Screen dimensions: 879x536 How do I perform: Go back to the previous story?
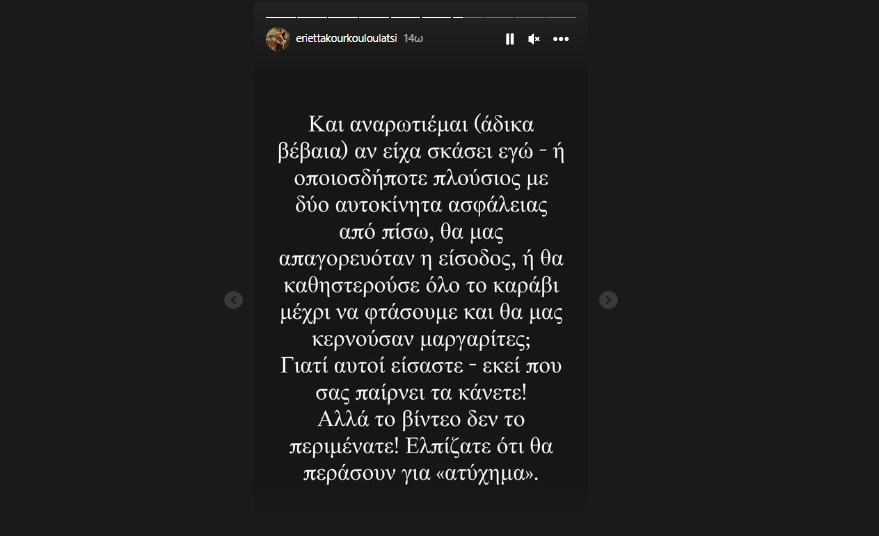(233, 300)
